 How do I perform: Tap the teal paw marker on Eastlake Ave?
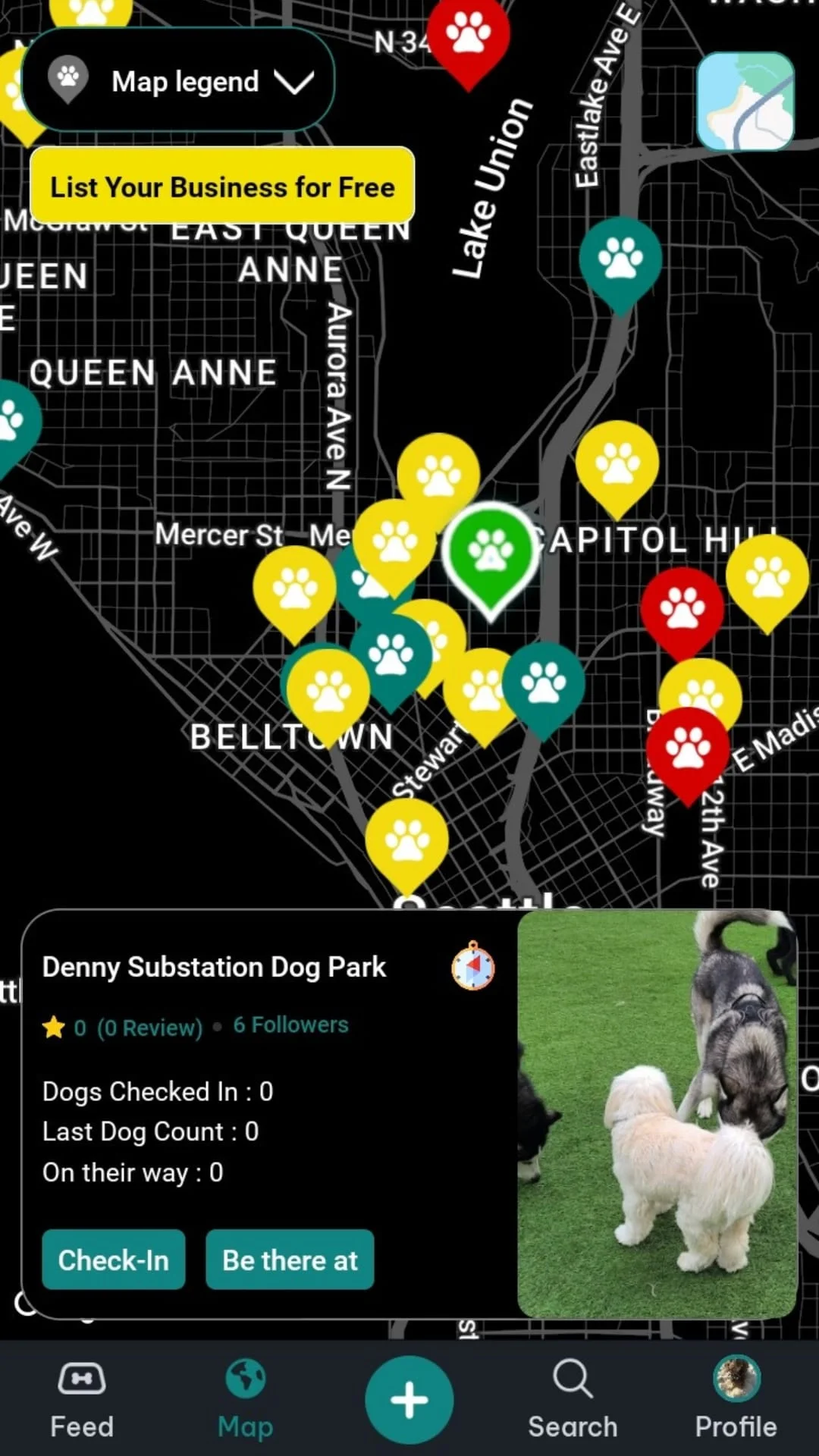(x=620, y=259)
